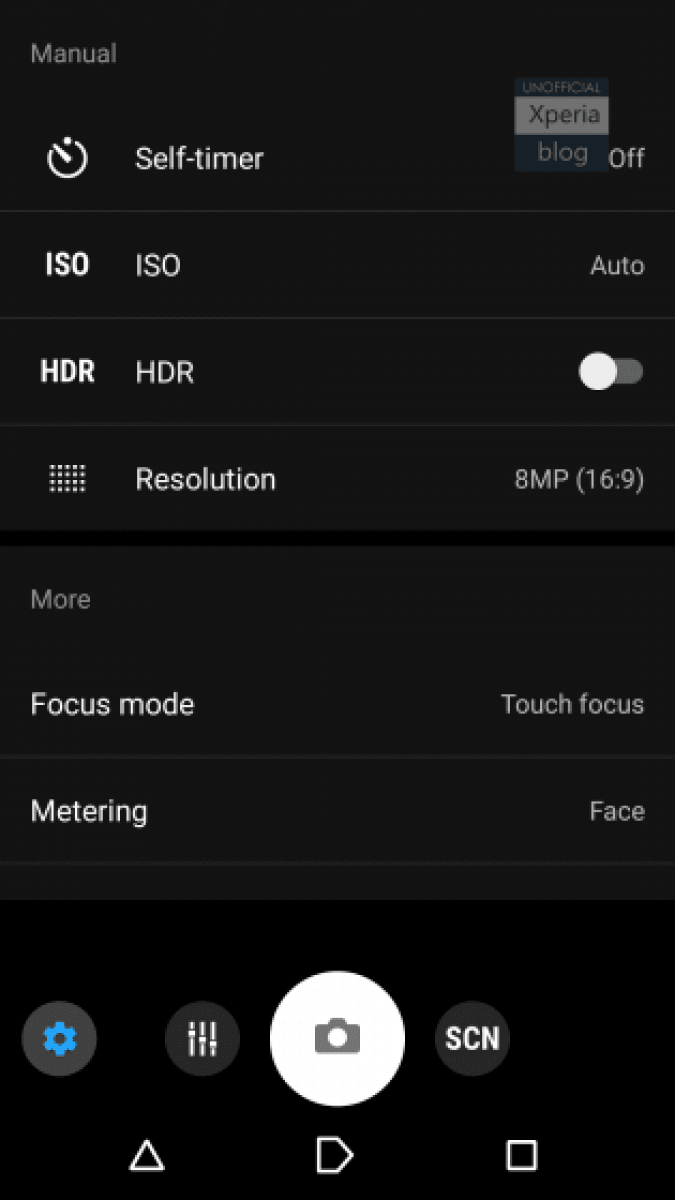Toggle the HDR switch on

610,372
